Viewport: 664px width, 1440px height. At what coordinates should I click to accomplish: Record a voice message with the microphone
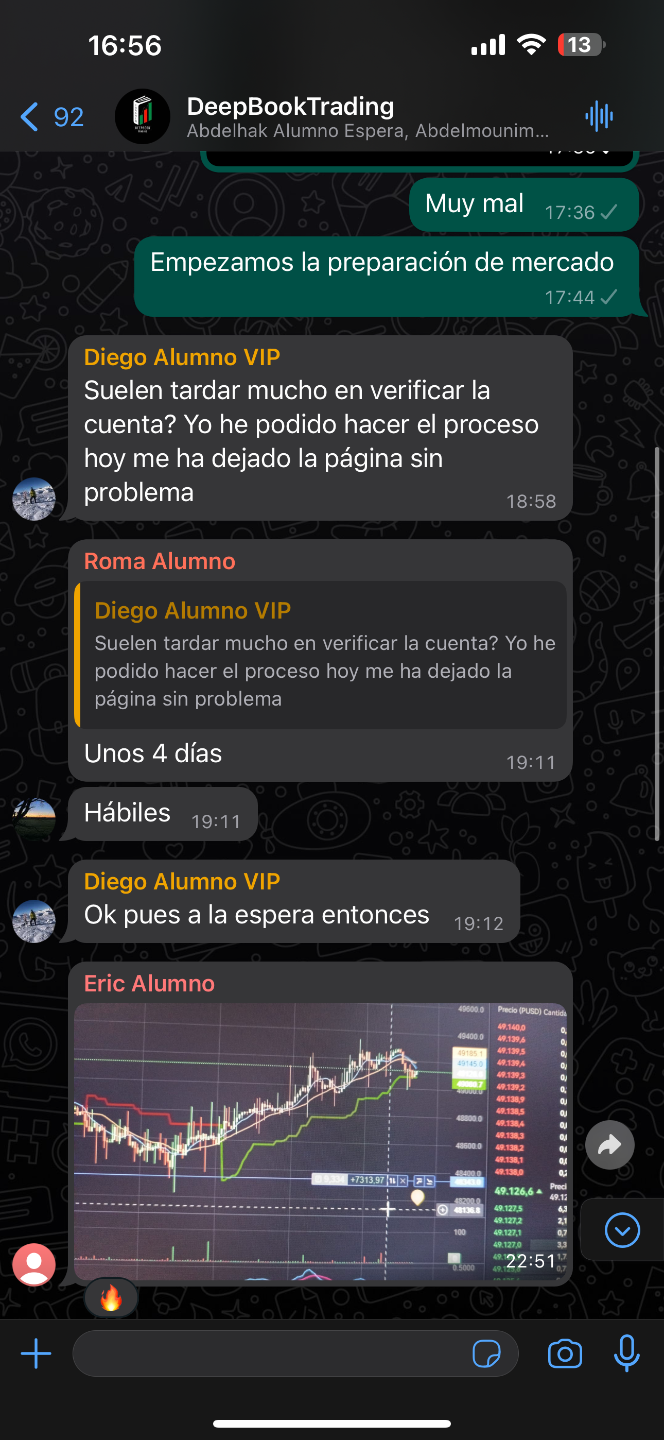click(627, 1354)
